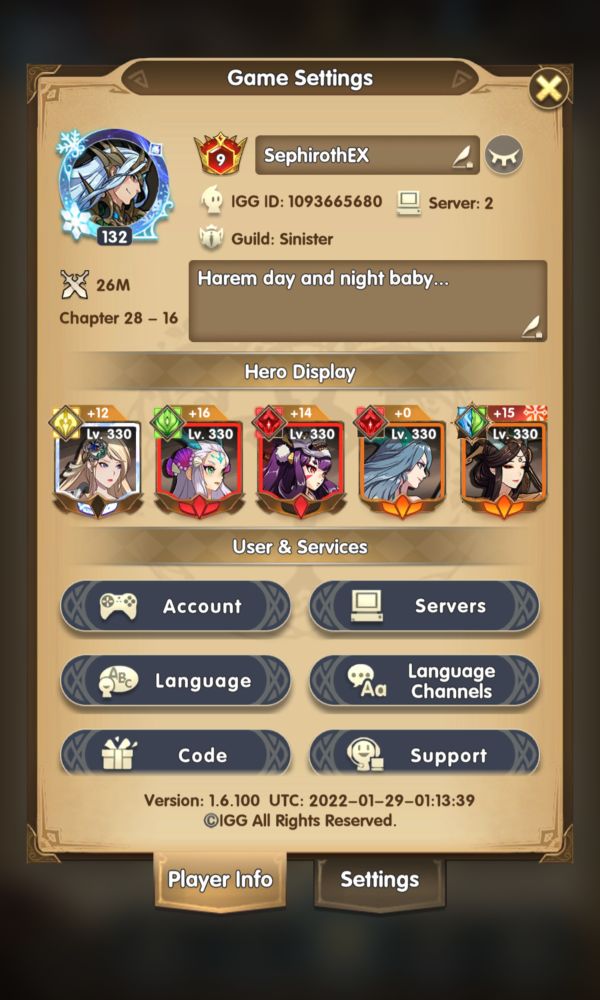Open the +14 hero in Hero Display
This screenshot has width=600, height=1000.
[298, 462]
